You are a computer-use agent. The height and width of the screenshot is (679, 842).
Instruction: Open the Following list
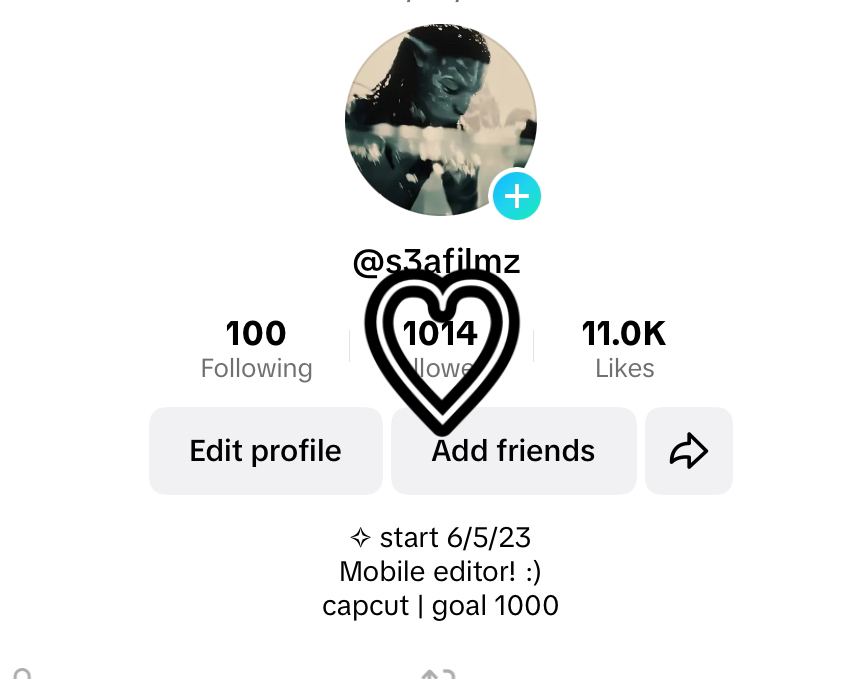click(x=256, y=348)
